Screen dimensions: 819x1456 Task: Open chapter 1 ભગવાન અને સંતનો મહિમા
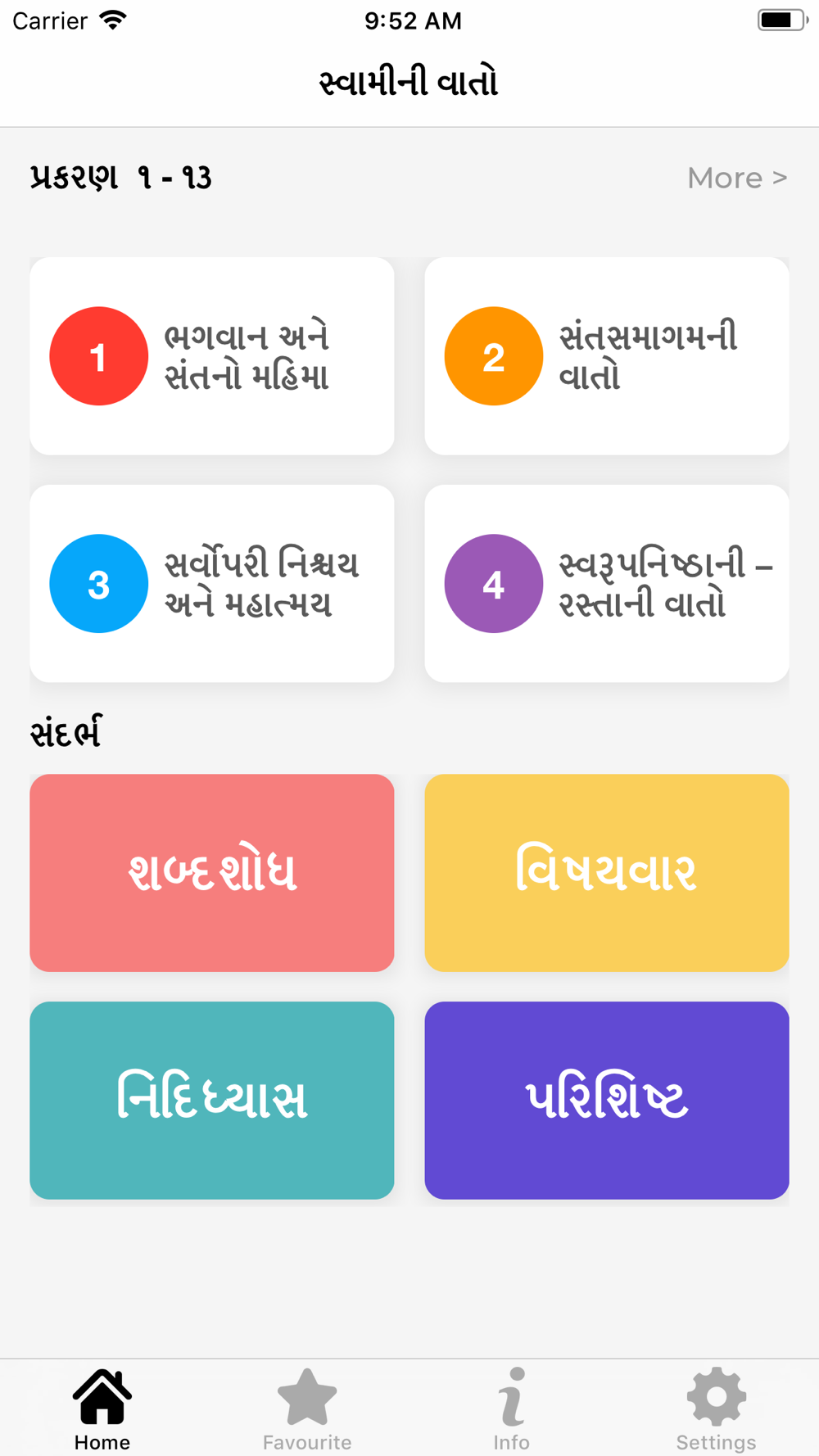(212, 356)
